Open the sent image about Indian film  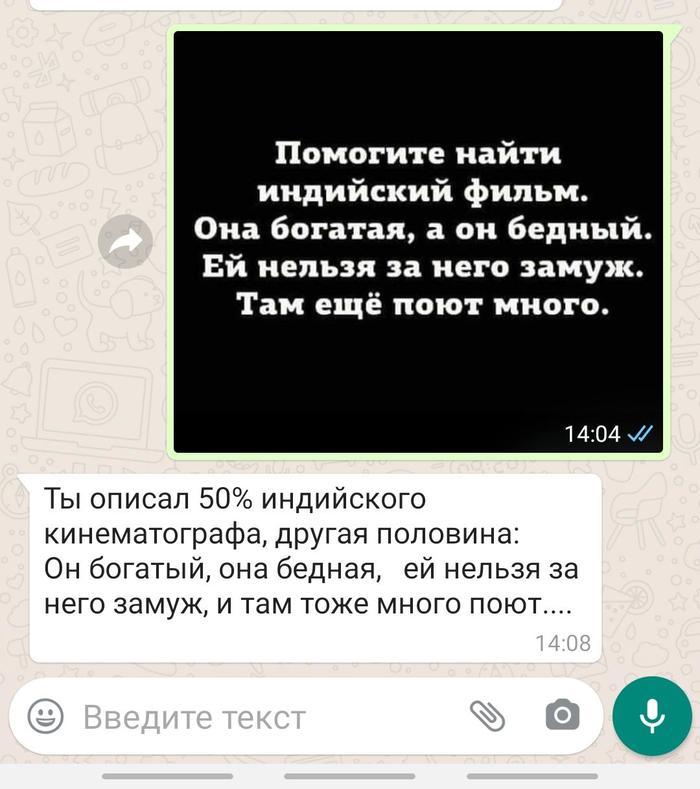[418, 240]
